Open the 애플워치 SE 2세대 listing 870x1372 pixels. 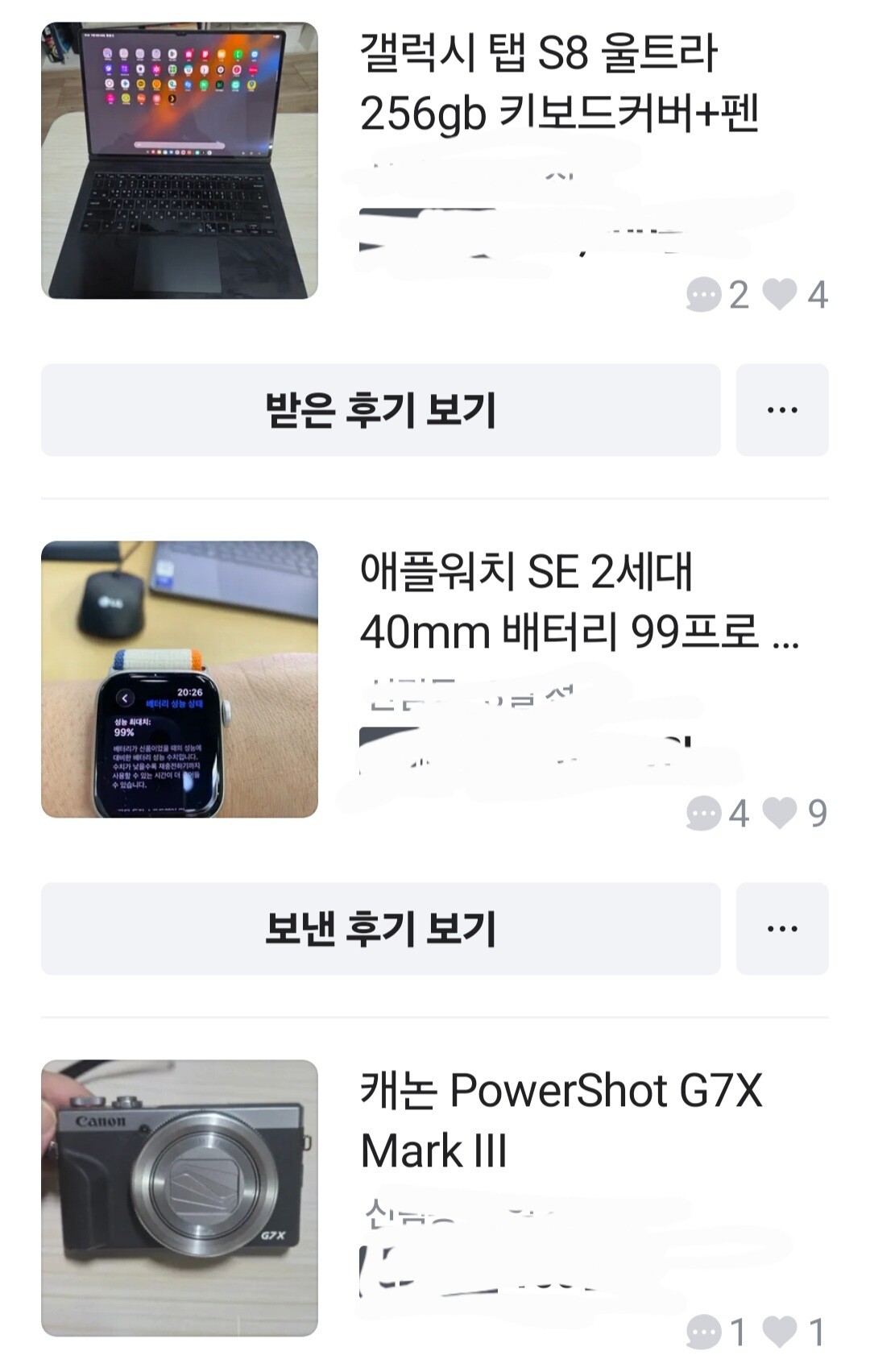tap(538, 602)
